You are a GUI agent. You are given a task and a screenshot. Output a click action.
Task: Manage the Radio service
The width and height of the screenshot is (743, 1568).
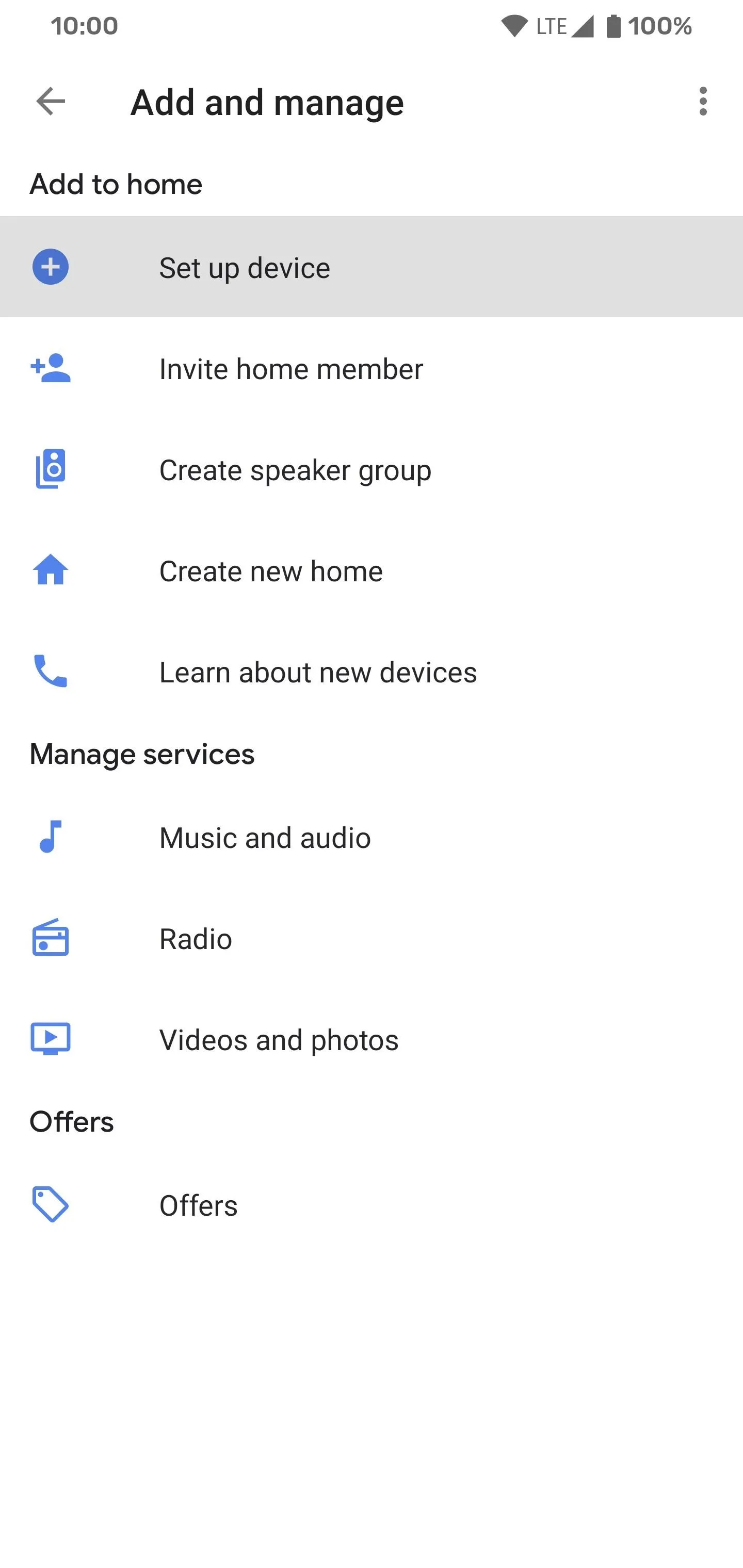(372, 938)
